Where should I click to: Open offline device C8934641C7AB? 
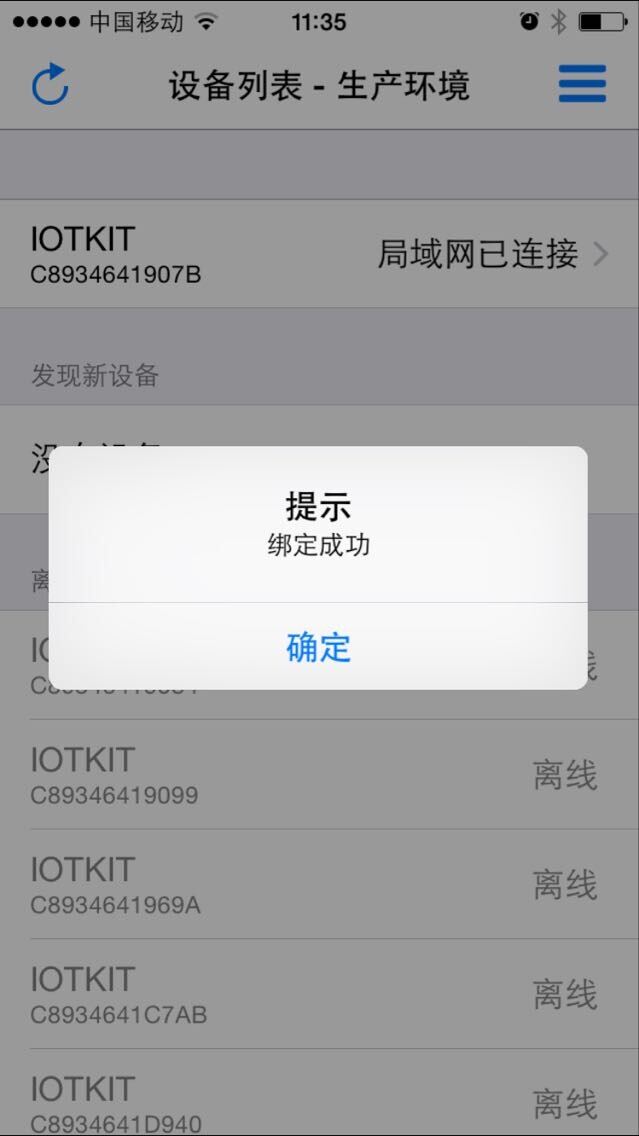[320, 993]
